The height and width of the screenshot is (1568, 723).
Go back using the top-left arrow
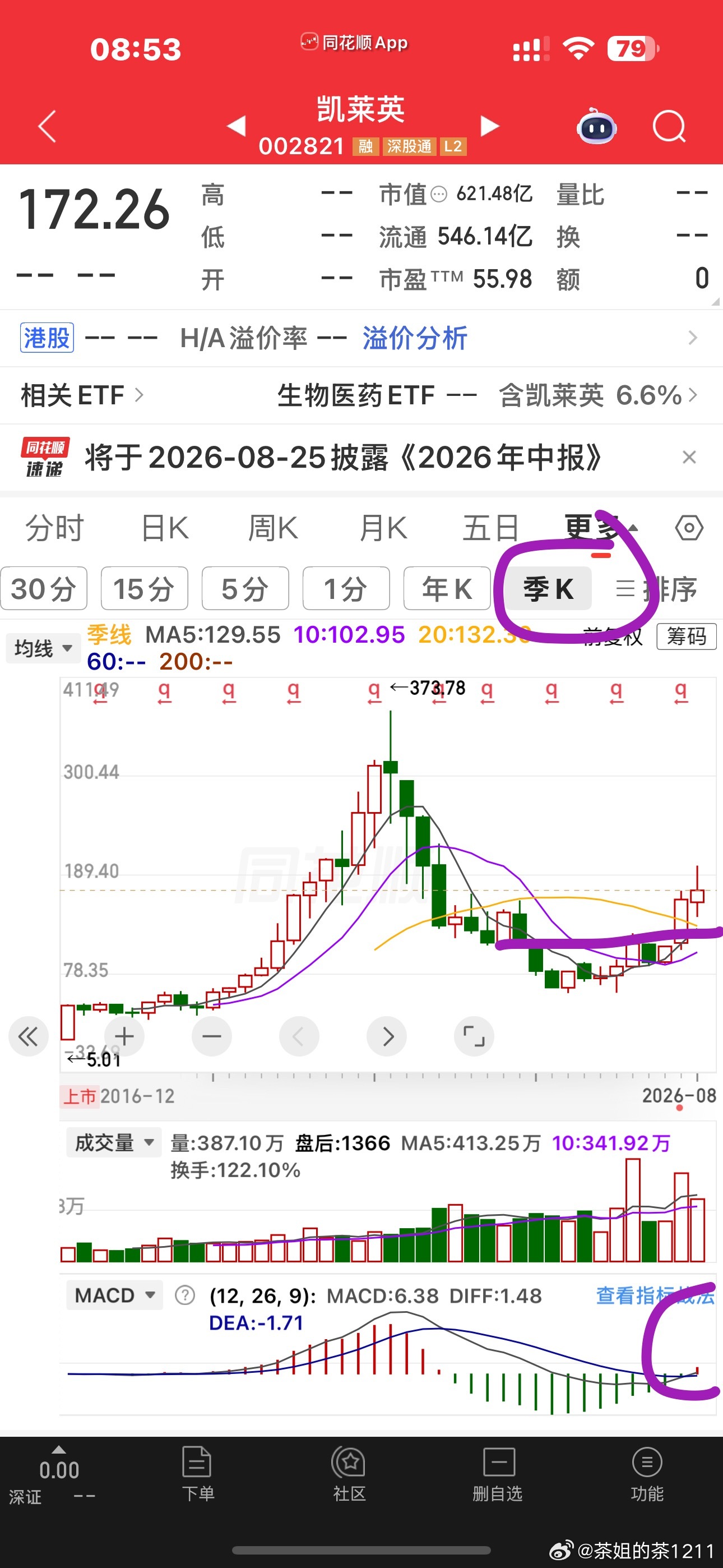(x=47, y=126)
